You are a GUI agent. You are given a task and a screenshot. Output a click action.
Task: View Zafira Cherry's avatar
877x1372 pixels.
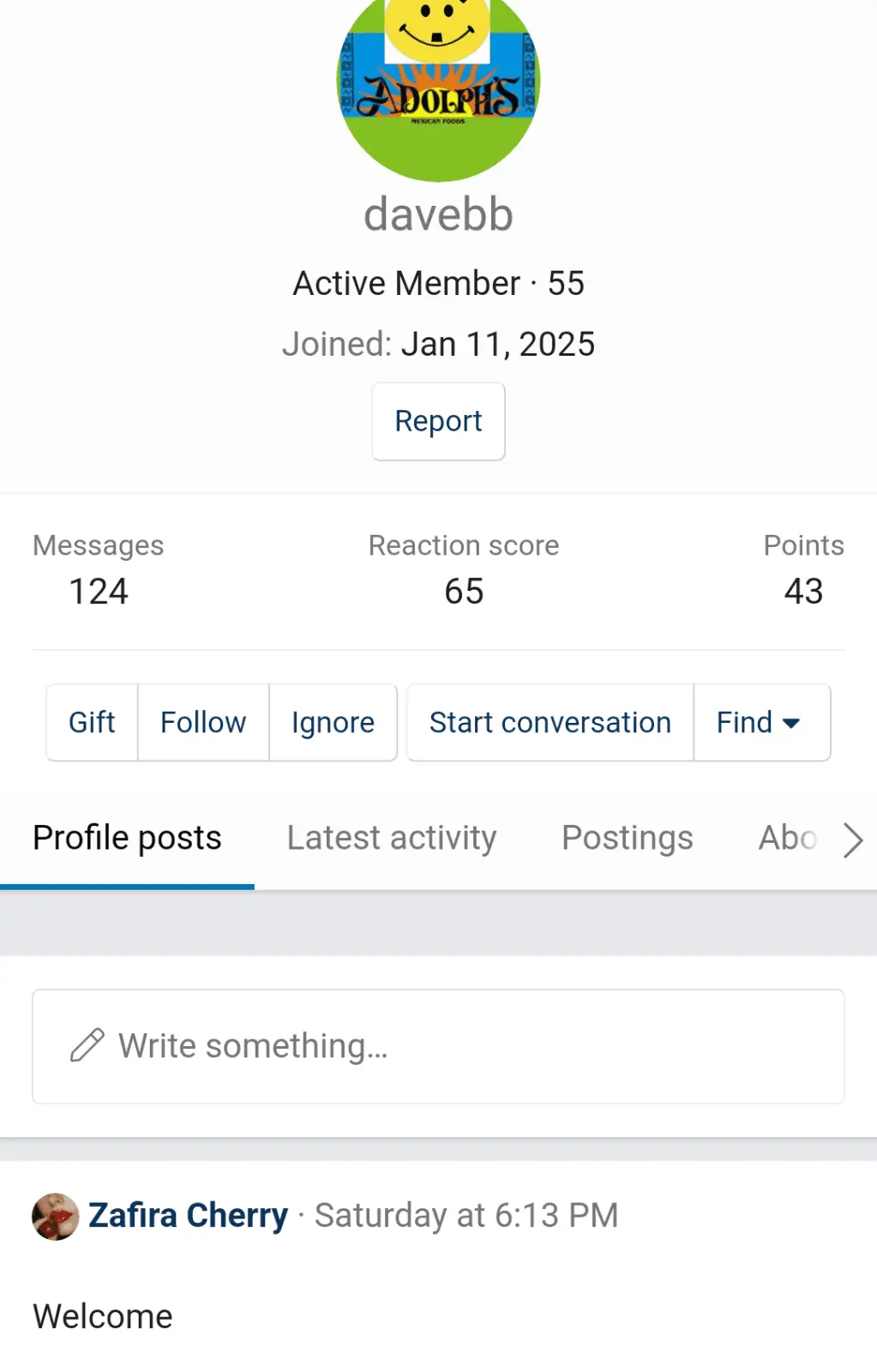click(x=56, y=1216)
